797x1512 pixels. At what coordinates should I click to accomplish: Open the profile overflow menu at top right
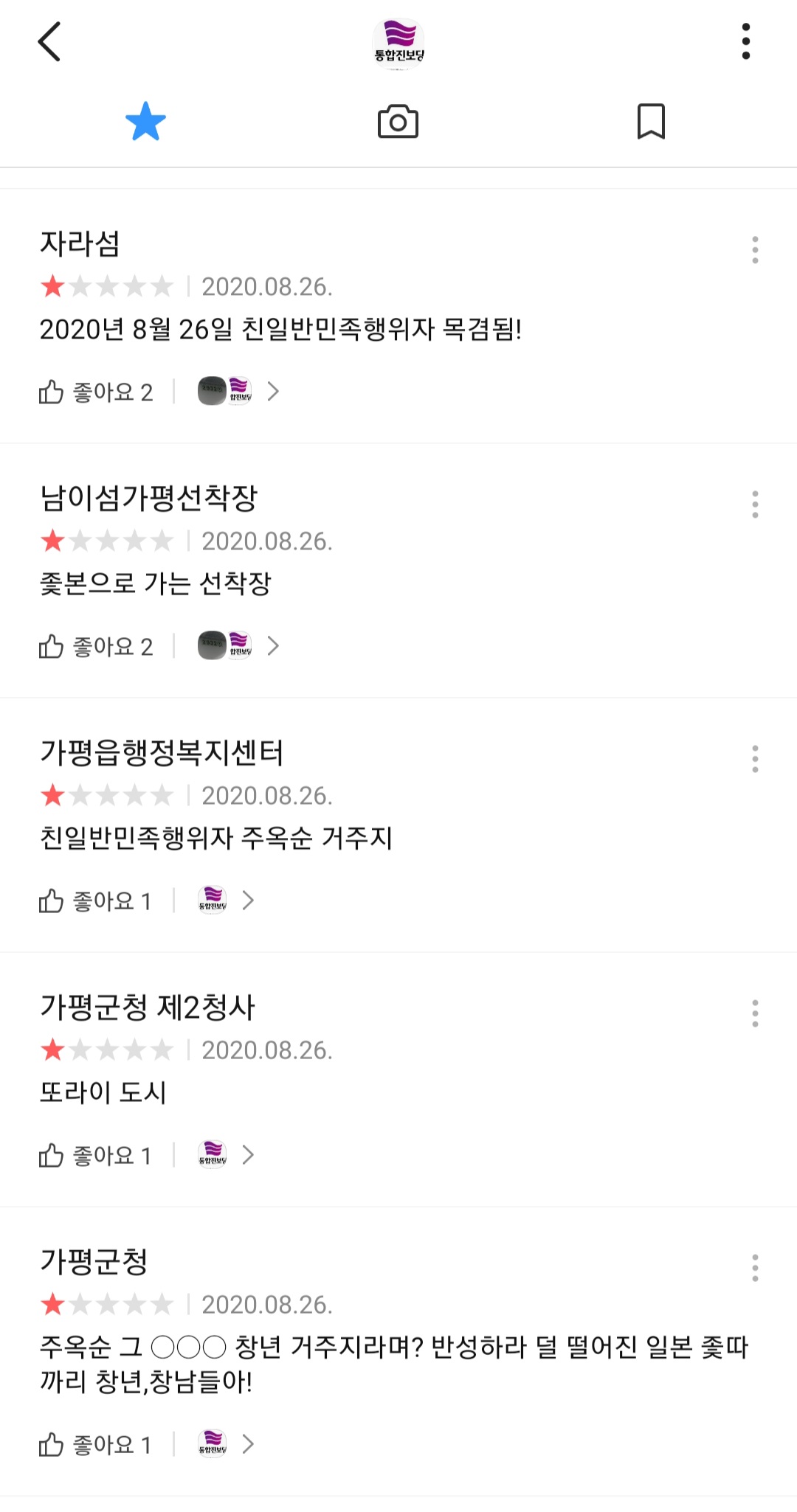(746, 41)
